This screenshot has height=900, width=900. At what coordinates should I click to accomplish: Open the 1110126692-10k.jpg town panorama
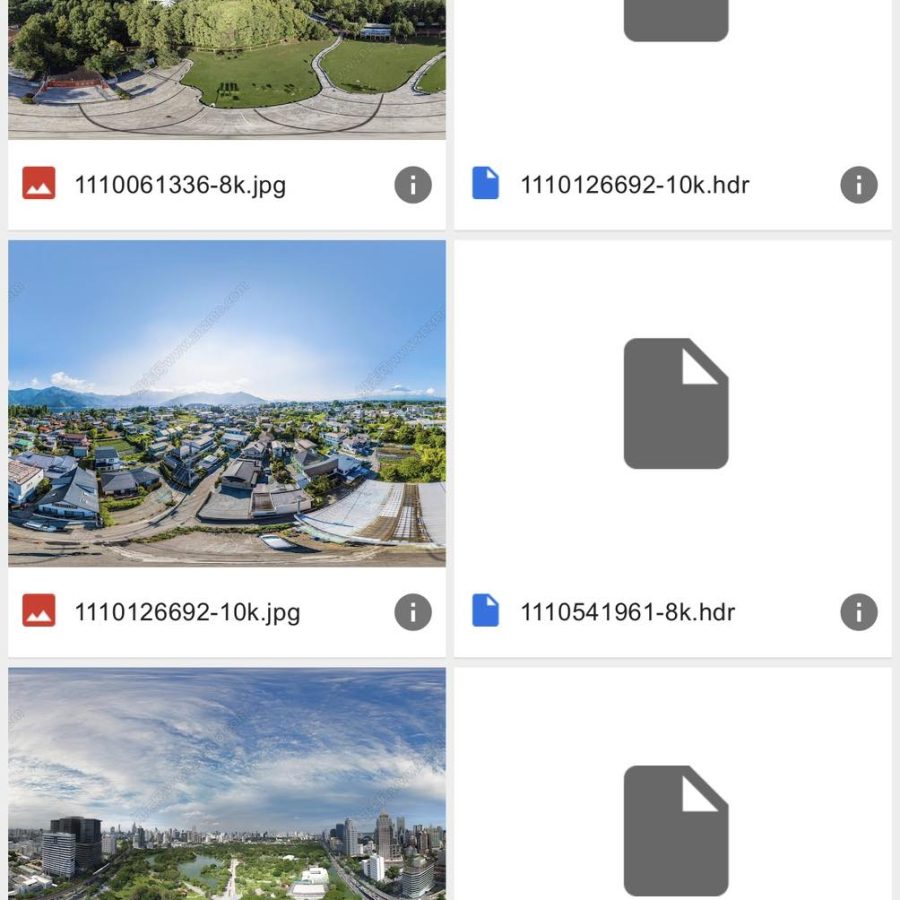[227, 403]
